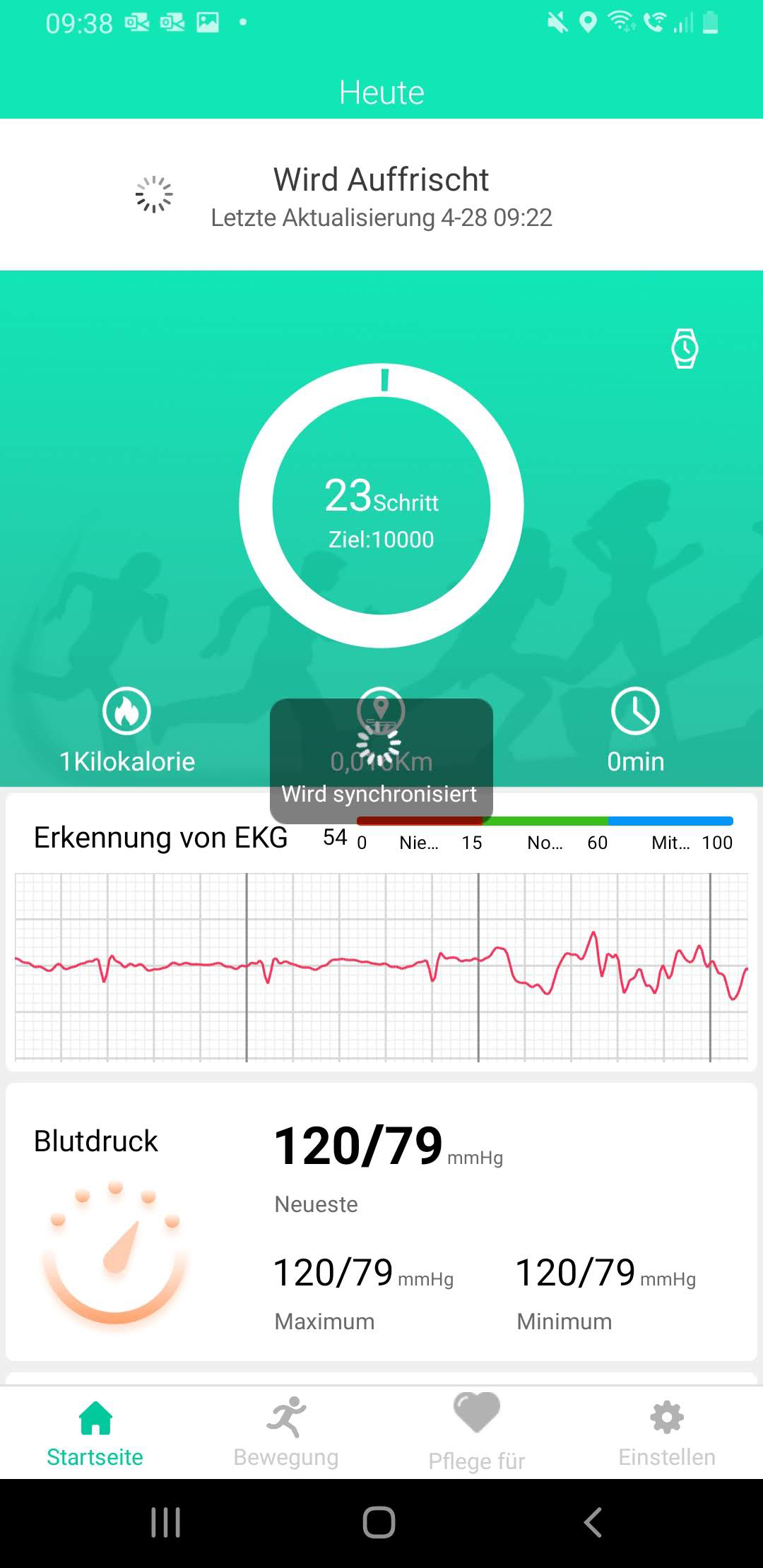Tap the system back button
Screen dimensions: 763x1568
(x=593, y=1523)
